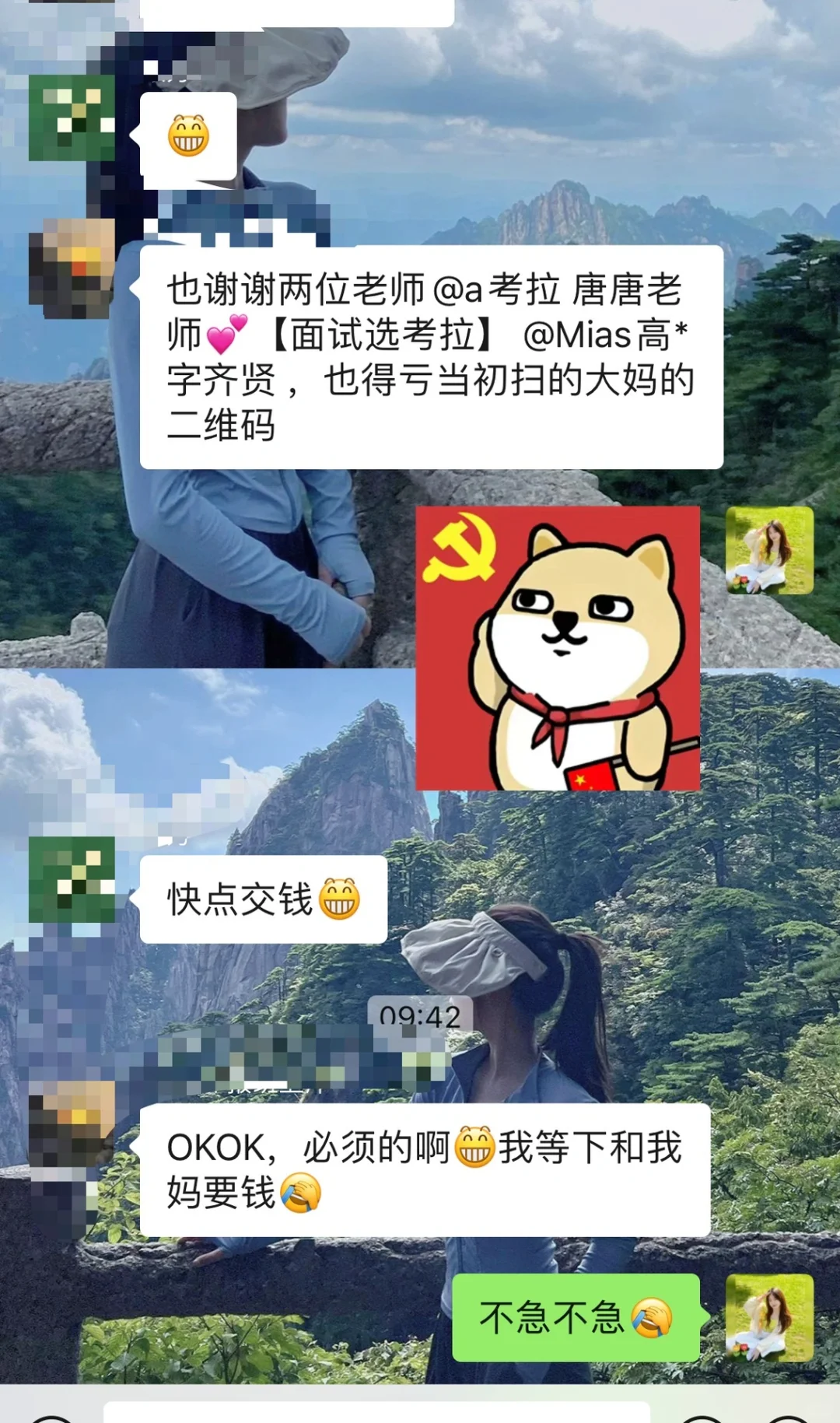Open the avatar next to 不急不急 message
Screen dimensions: 840x1423
769,1318
